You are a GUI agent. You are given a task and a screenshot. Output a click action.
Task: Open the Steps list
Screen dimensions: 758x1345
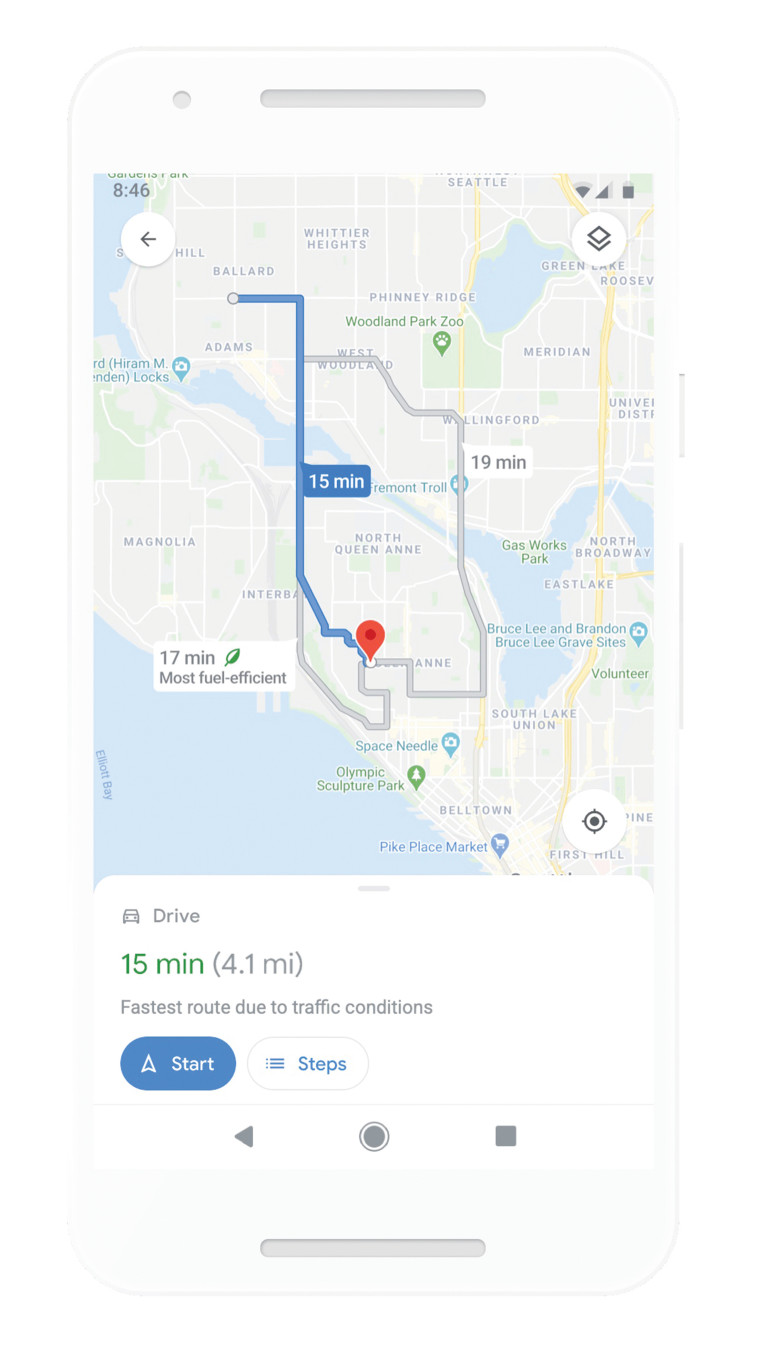tap(307, 1063)
